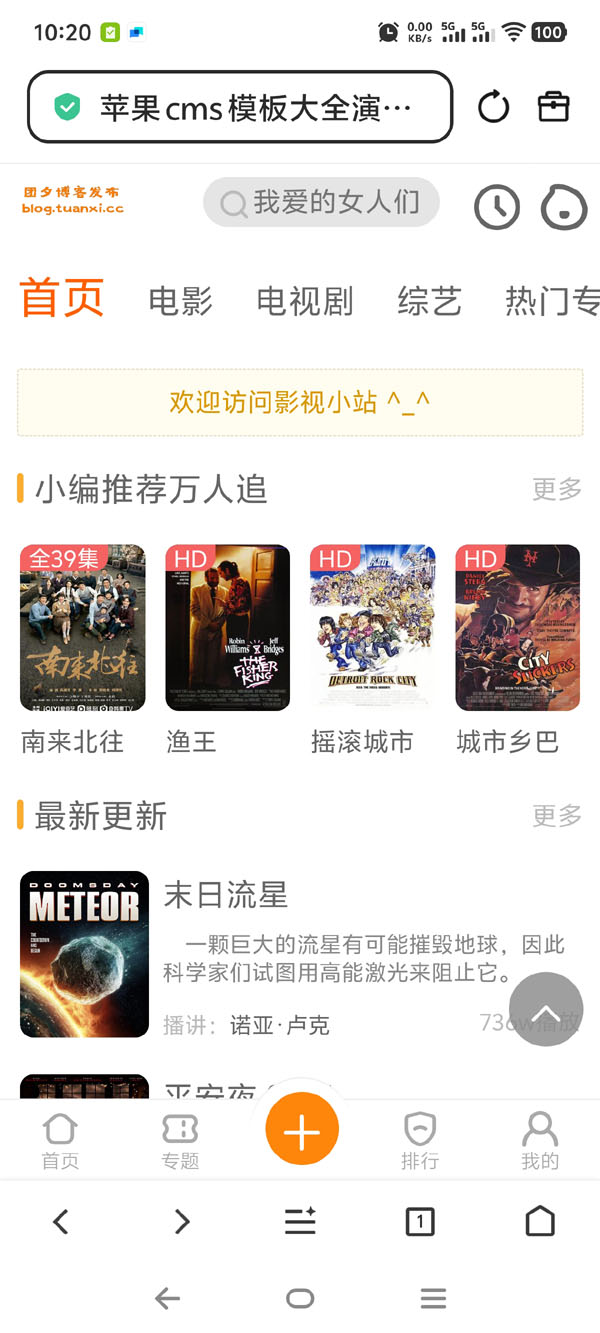Open the 摇滚城市 movie card
The width and height of the screenshot is (600, 1333).
[373, 650]
